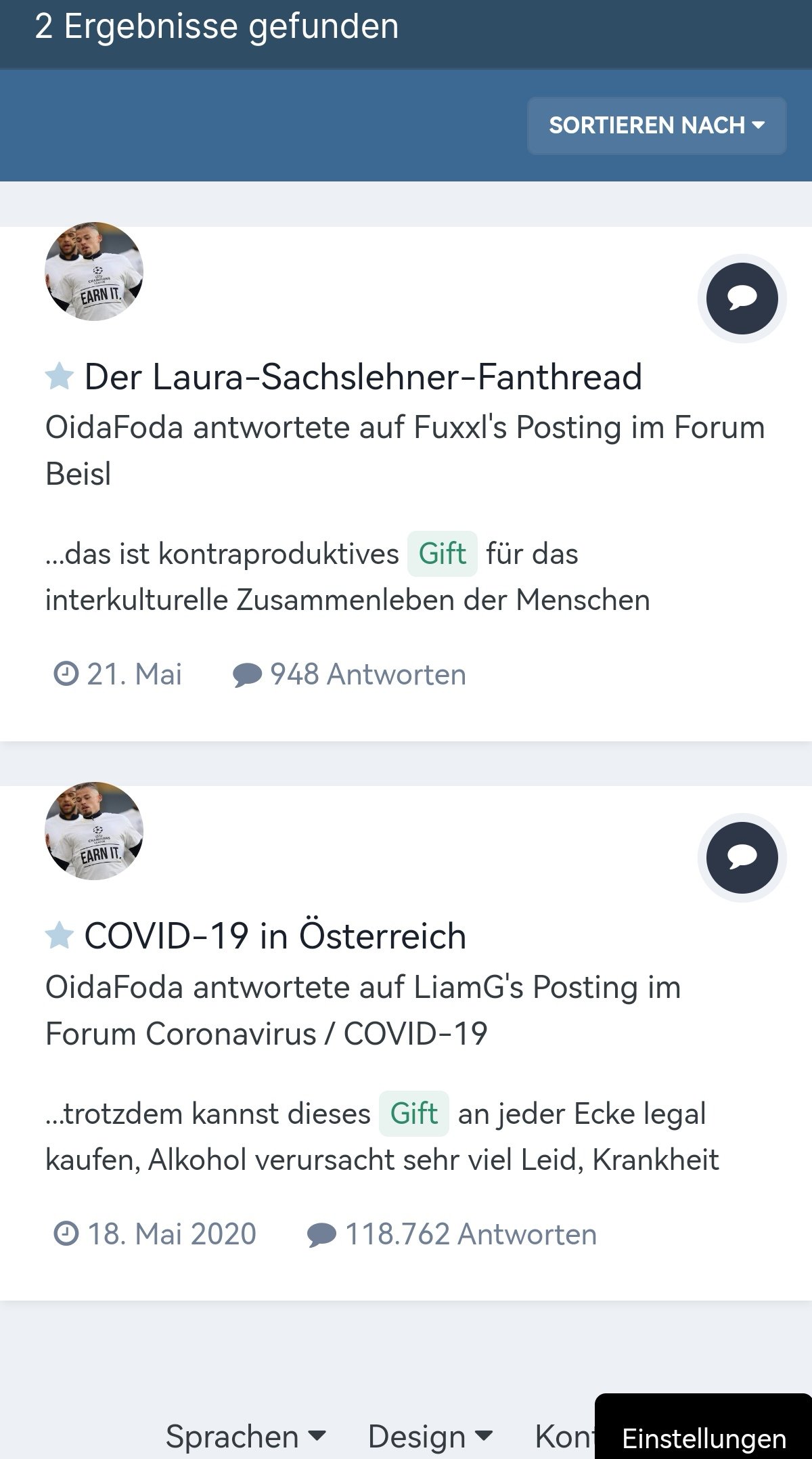812x1459 pixels.
Task: Open the Sortieren Nach dropdown
Action: tap(656, 125)
